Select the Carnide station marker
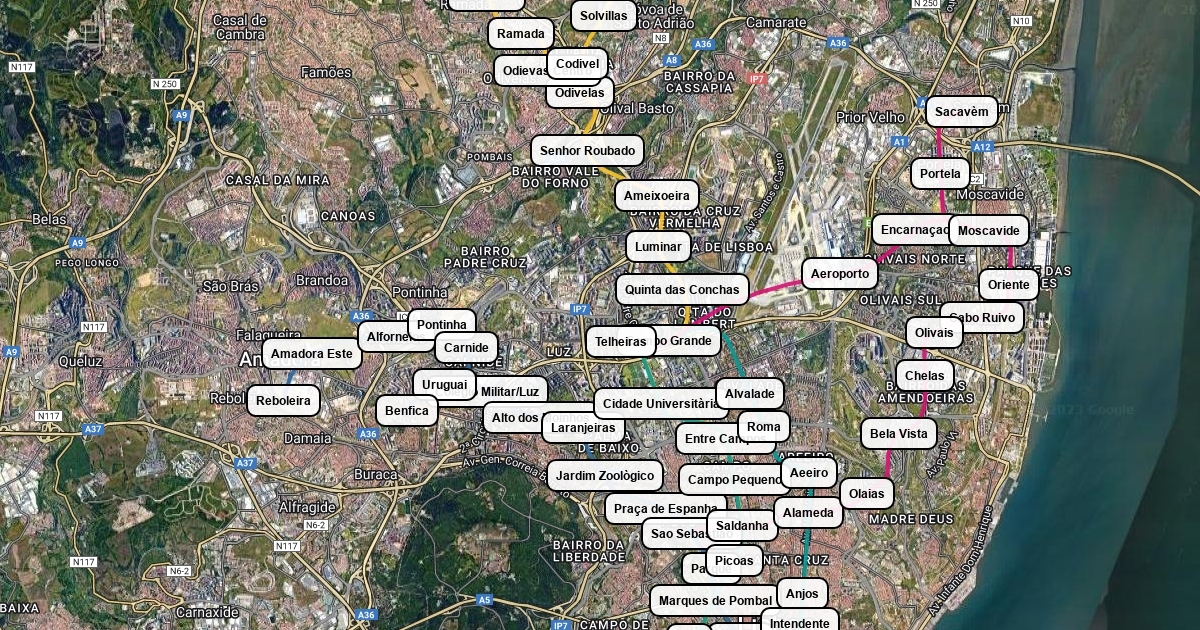The width and height of the screenshot is (1200, 630). [x=466, y=348]
